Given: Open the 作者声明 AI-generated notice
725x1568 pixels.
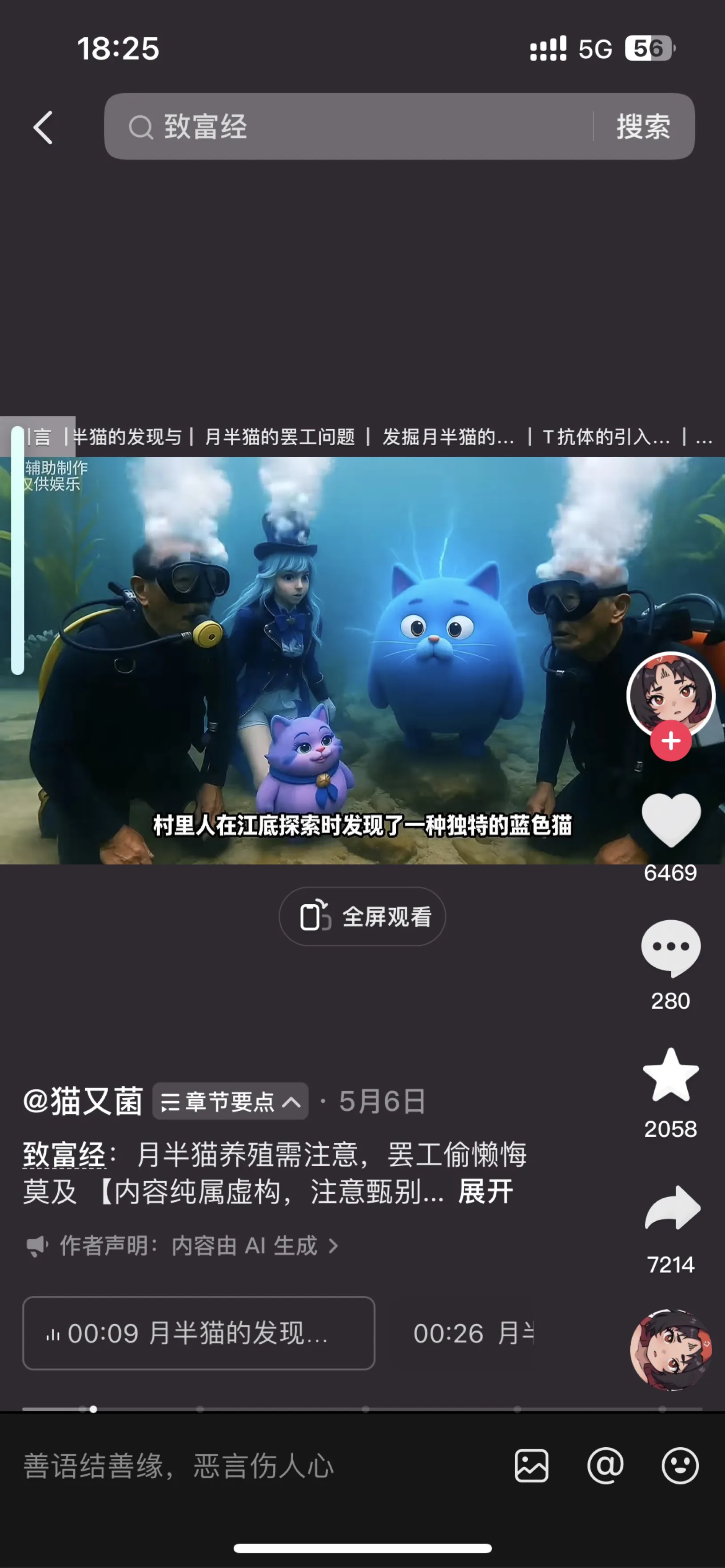Looking at the screenshot, I should [x=183, y=1246].
